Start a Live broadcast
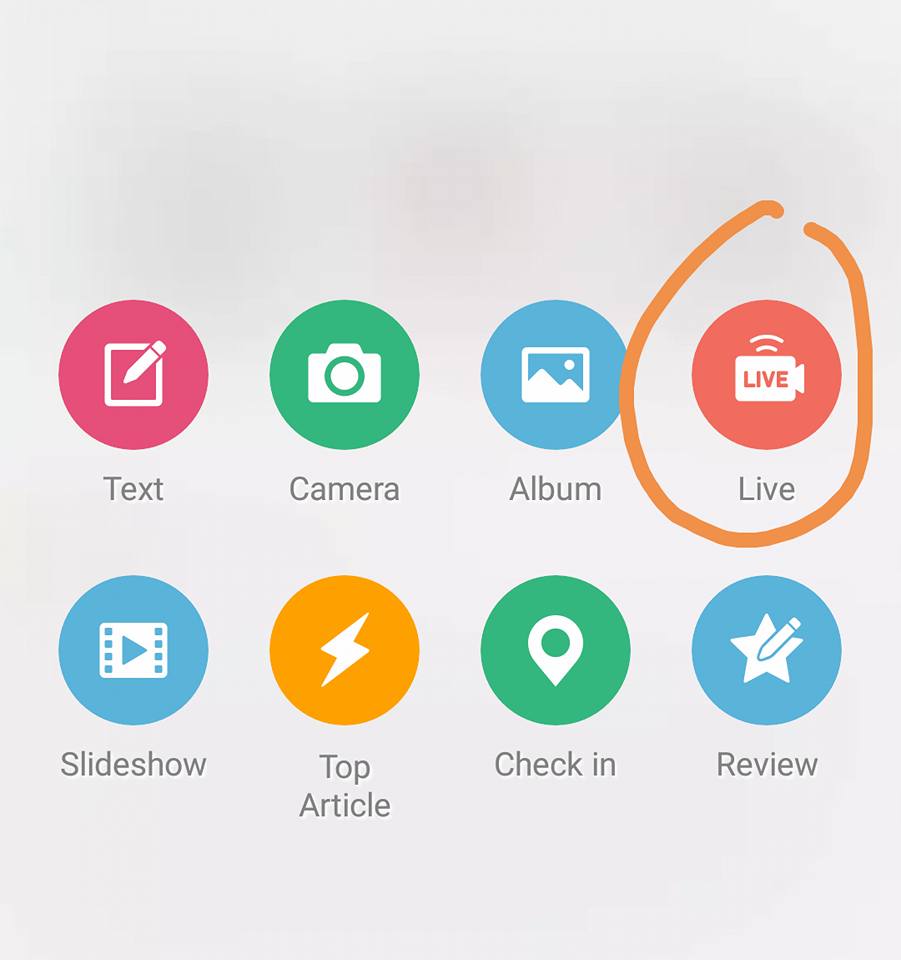901x960 pixels. (766, 375)
